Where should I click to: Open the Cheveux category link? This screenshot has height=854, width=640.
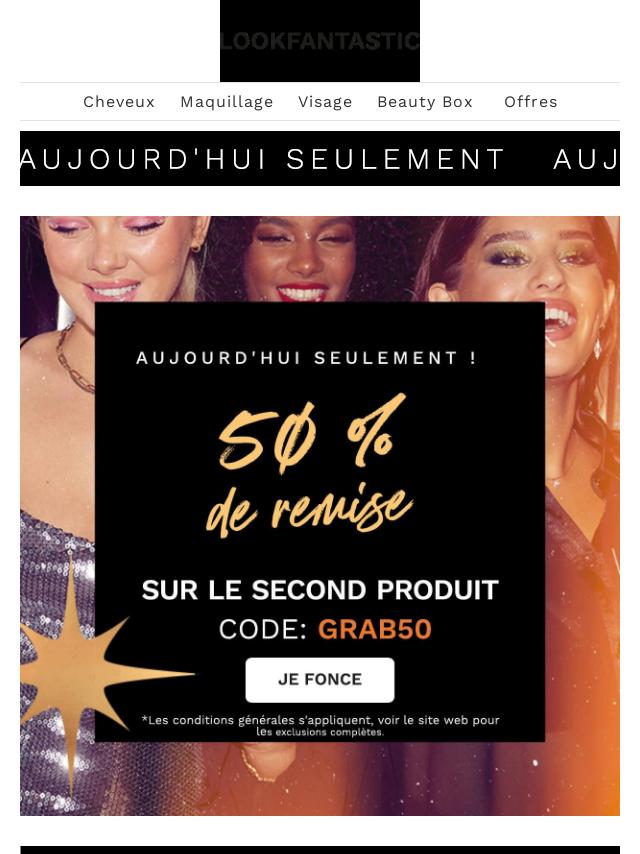(x=119, y=102)
